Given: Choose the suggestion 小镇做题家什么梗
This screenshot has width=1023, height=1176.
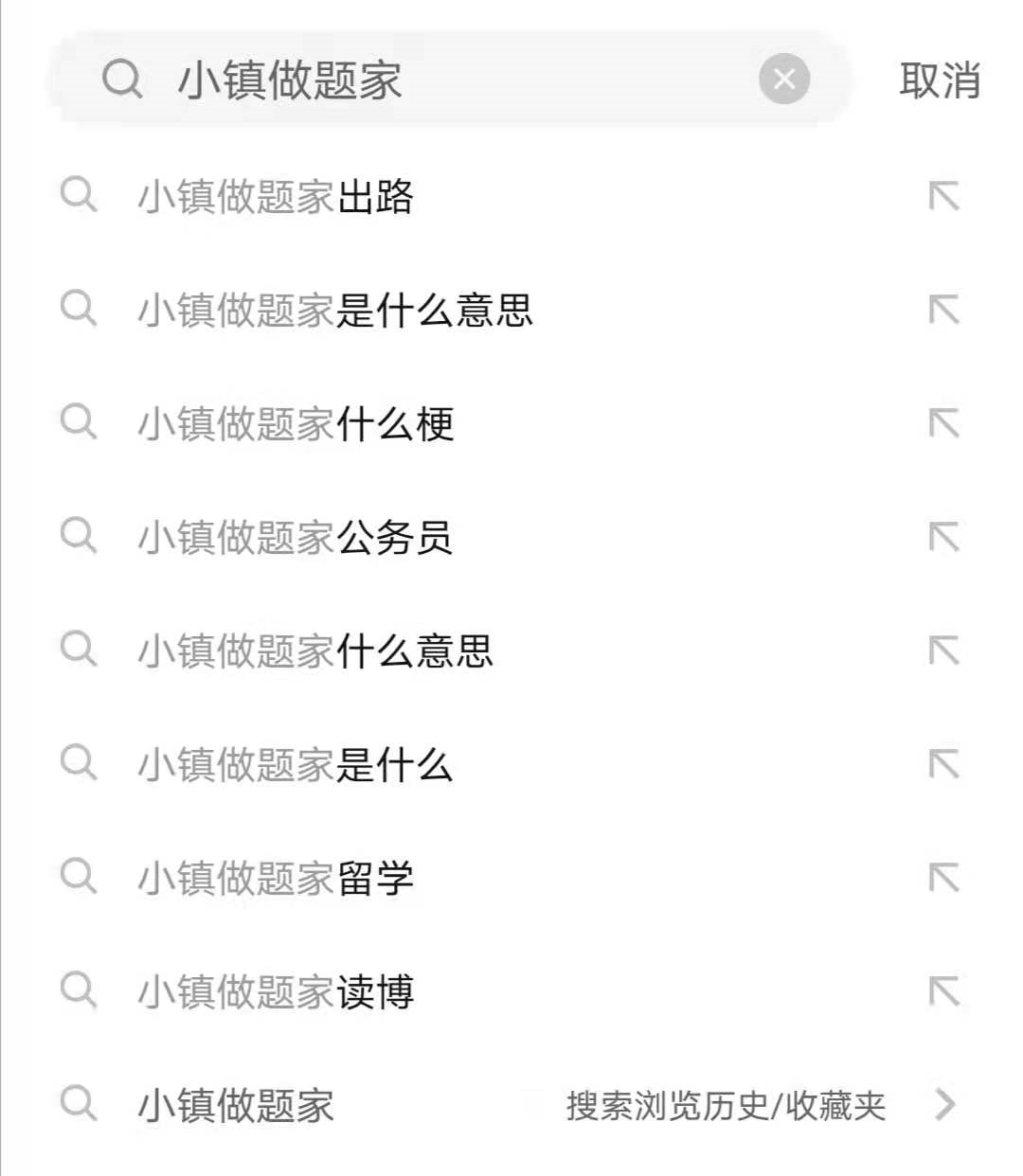Looking at the screenshot, I should coord(296,424).
